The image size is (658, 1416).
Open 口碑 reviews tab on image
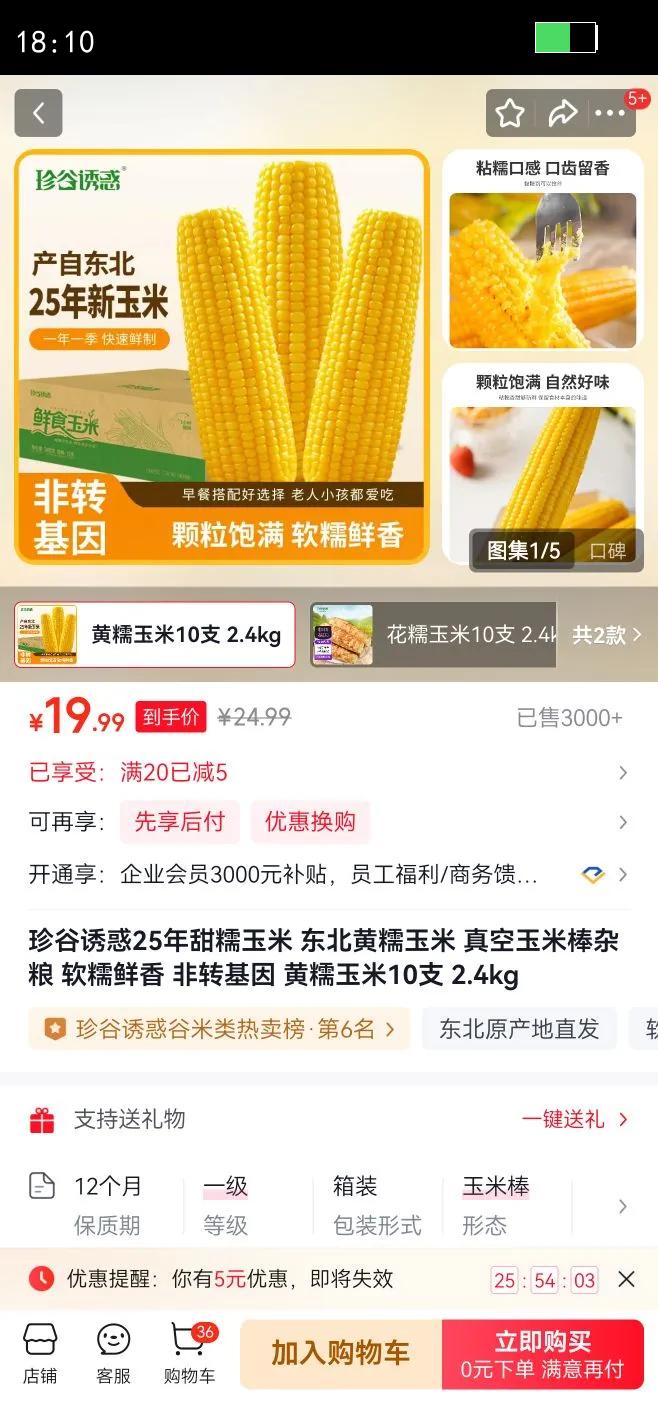click(607, 551)
